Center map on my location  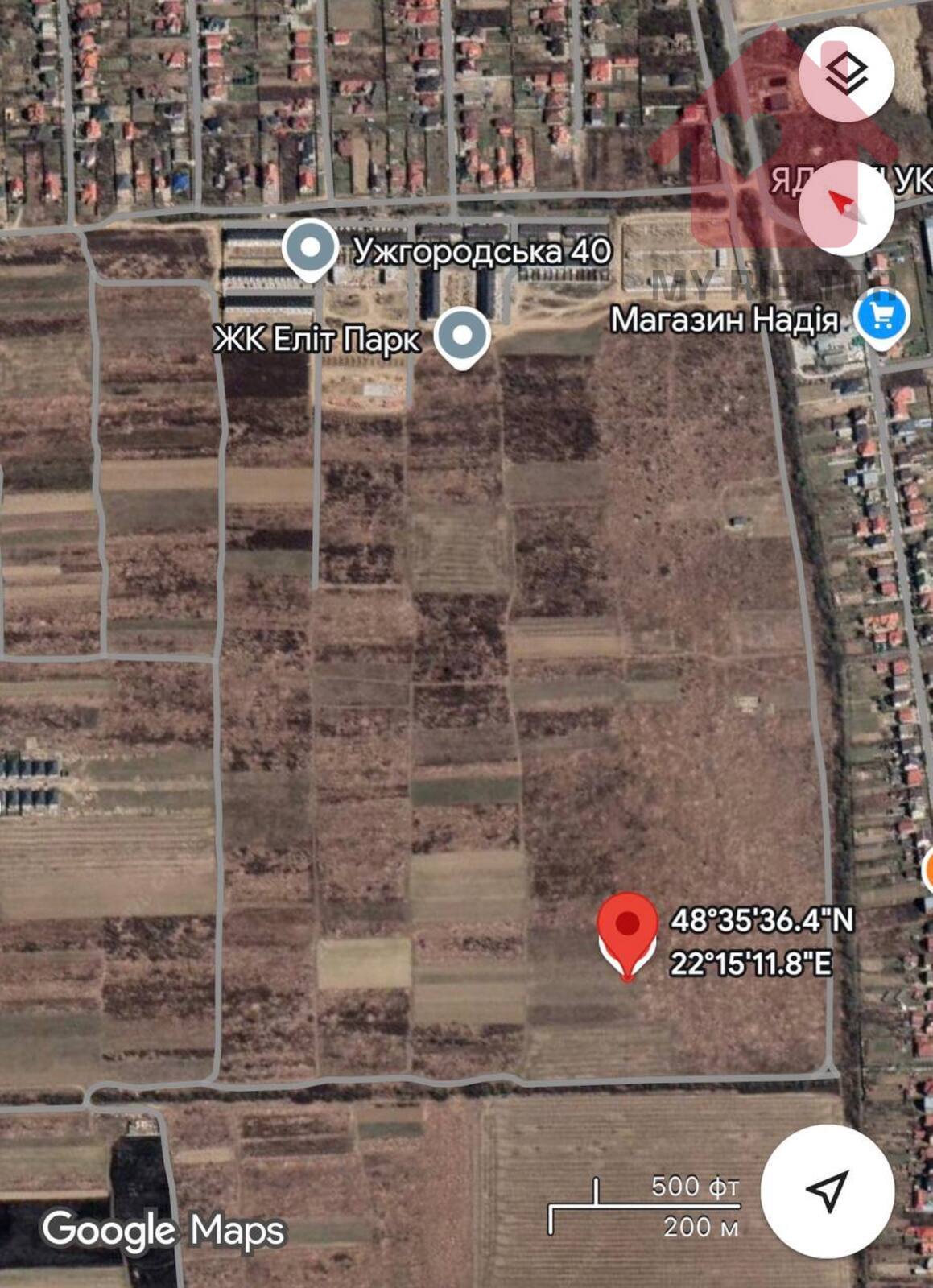[x=827, y=1190]
